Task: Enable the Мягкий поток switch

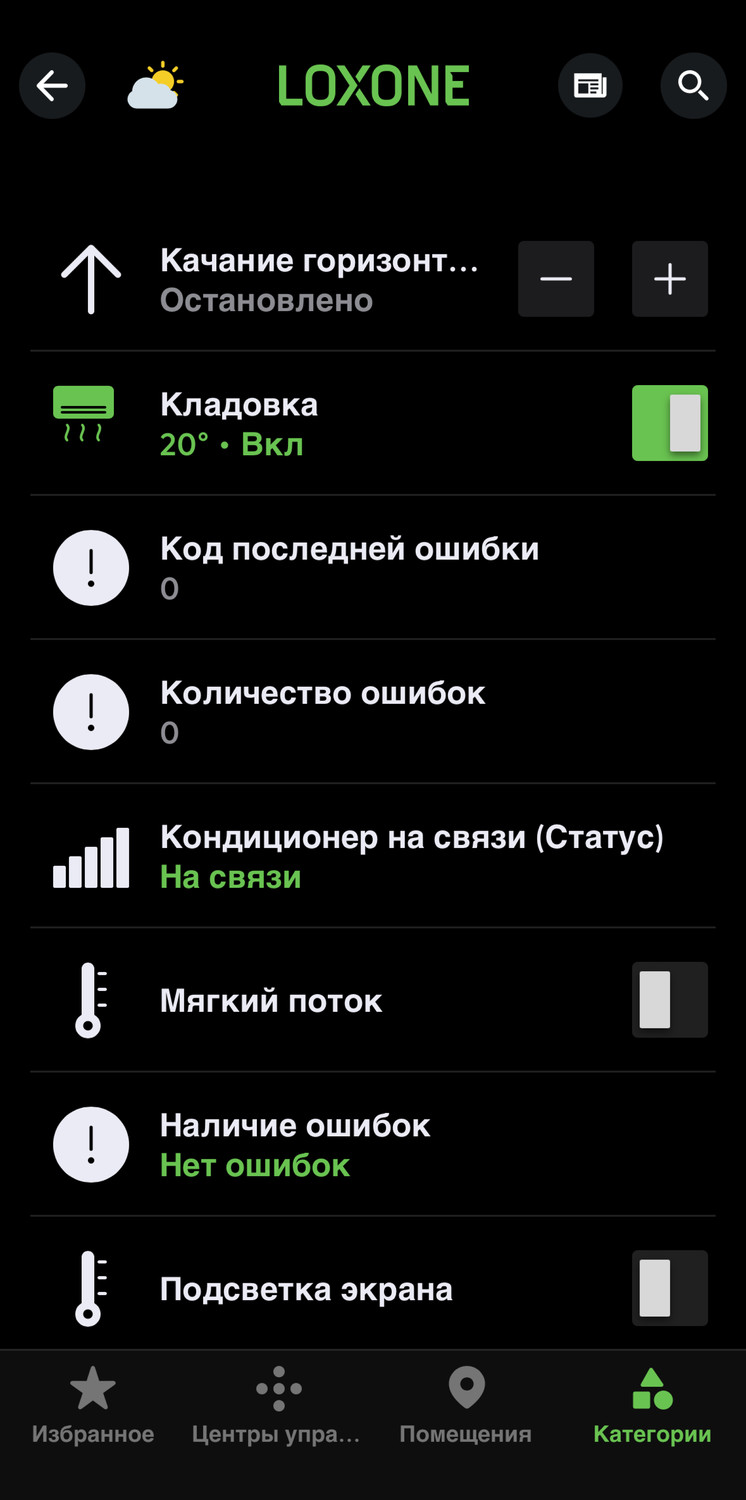Action: (x=670, y=999)
